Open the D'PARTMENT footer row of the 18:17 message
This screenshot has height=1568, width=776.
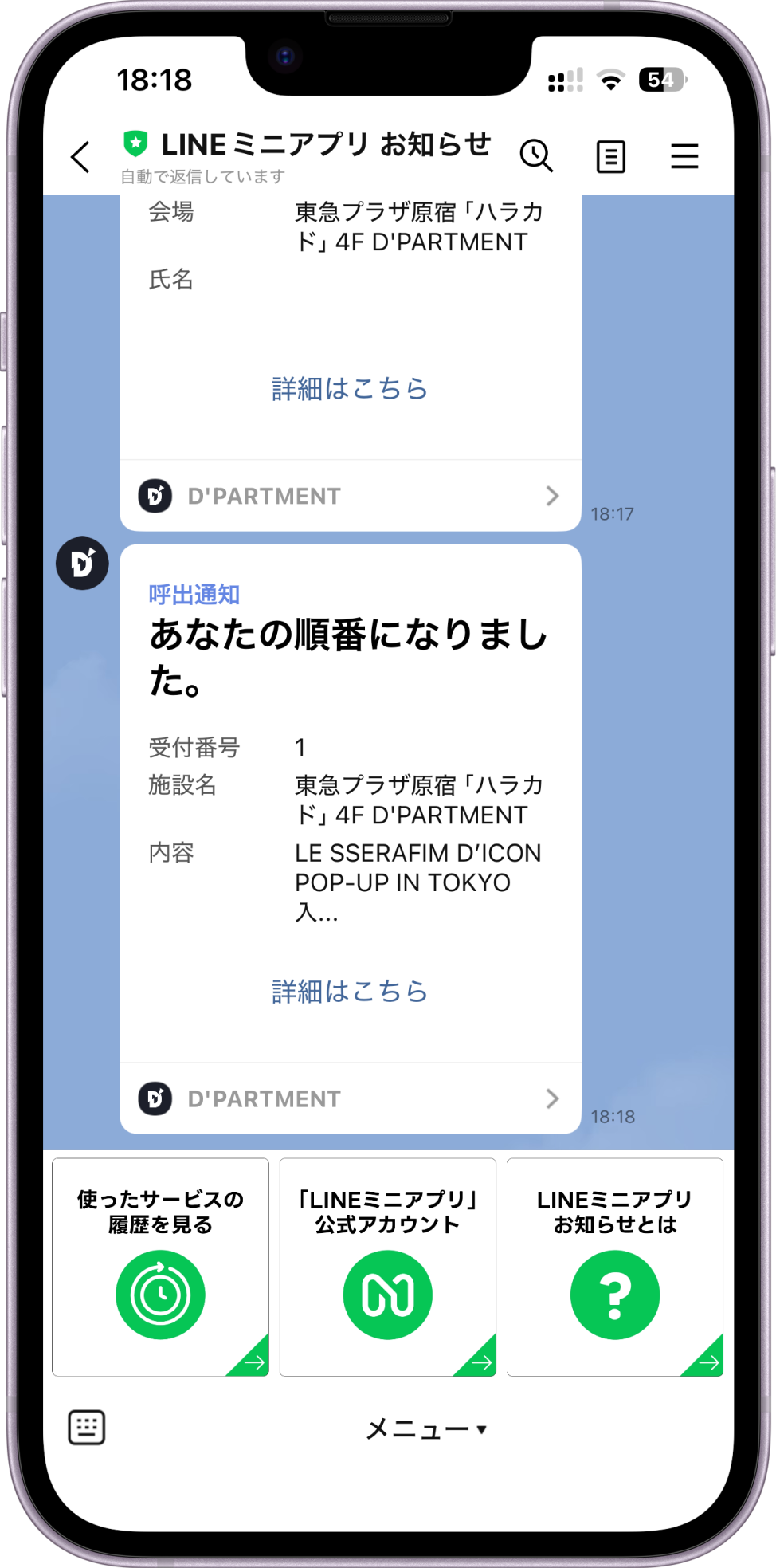pyautogui.click(x=350, y=496)
